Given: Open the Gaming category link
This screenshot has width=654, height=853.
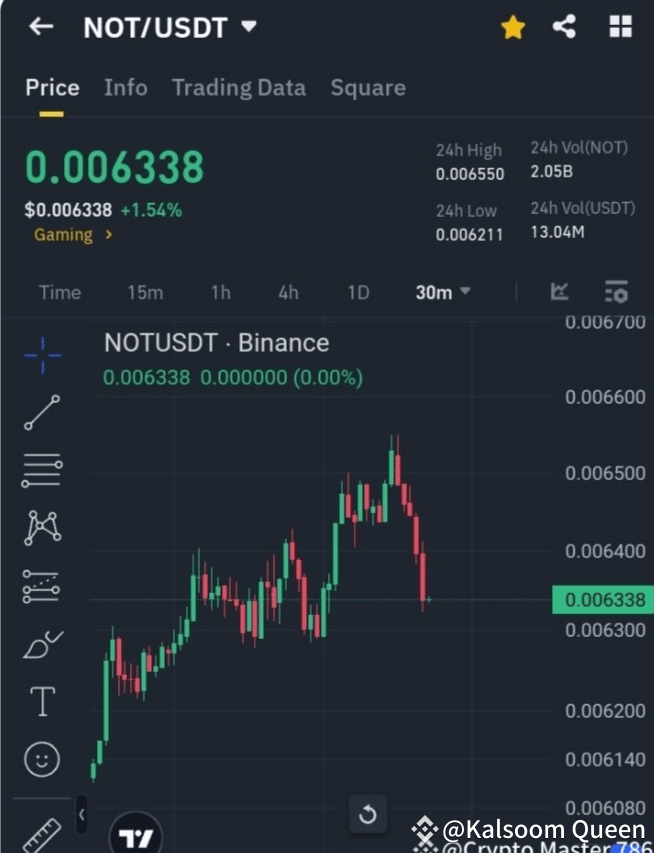Looking at the screenshot, I should tap(73, 235).
